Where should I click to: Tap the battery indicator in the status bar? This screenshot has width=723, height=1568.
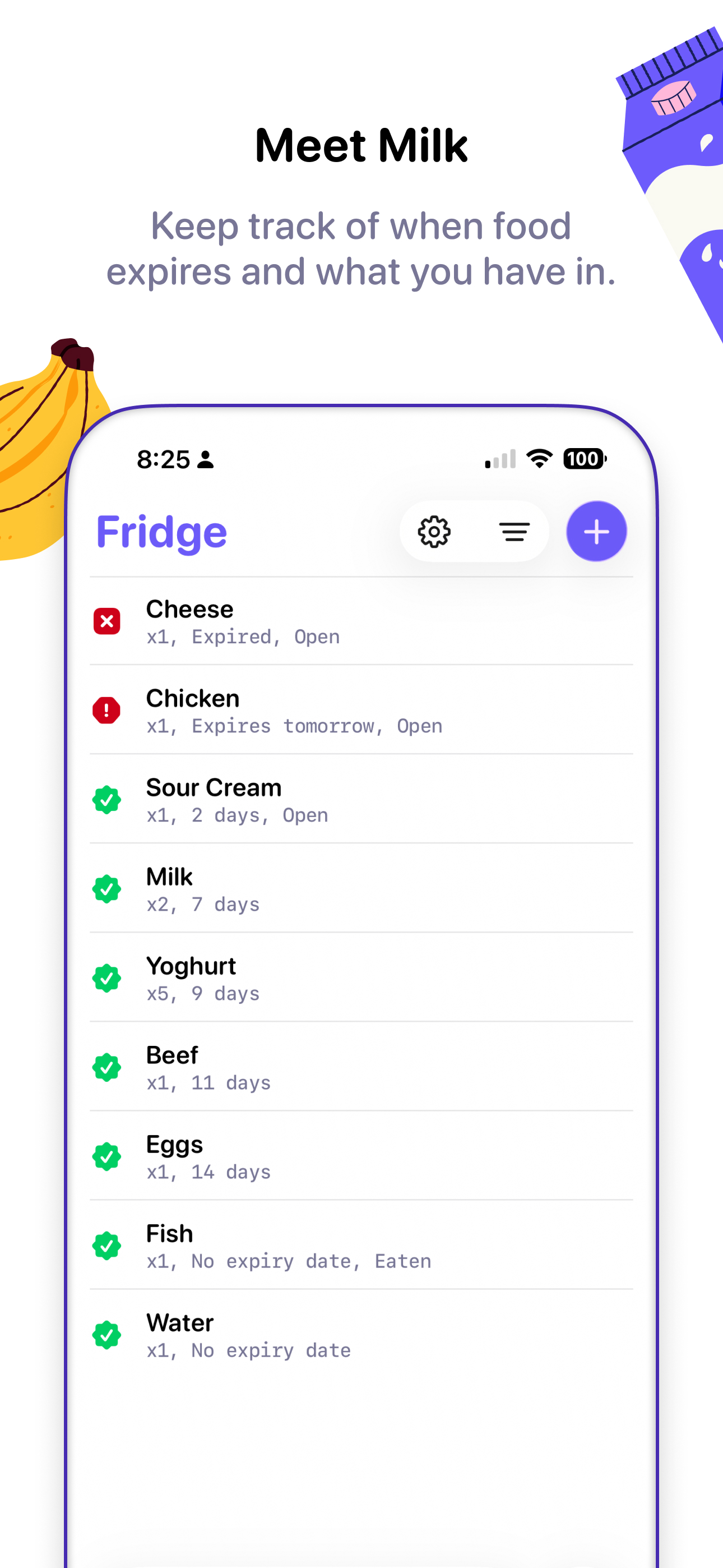[x=582, y=458]
